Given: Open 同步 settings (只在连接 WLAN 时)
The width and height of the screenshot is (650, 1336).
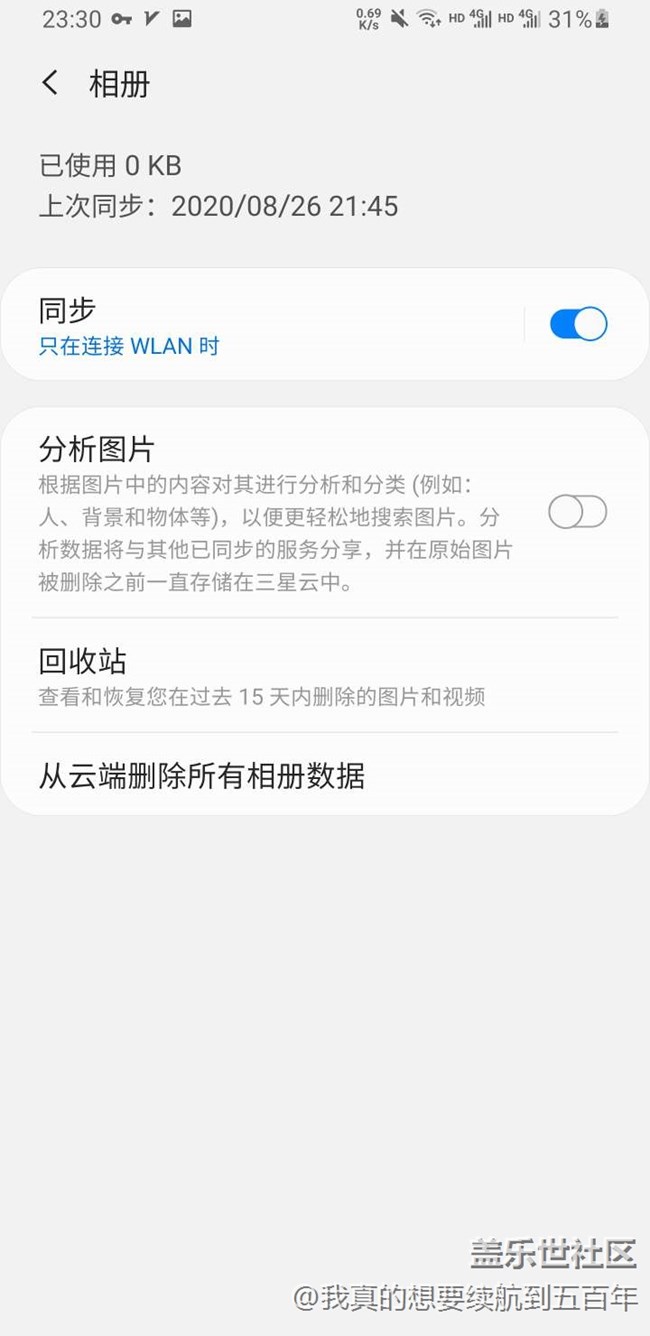Looking at the screenshot, I should [x=262, y=326].
